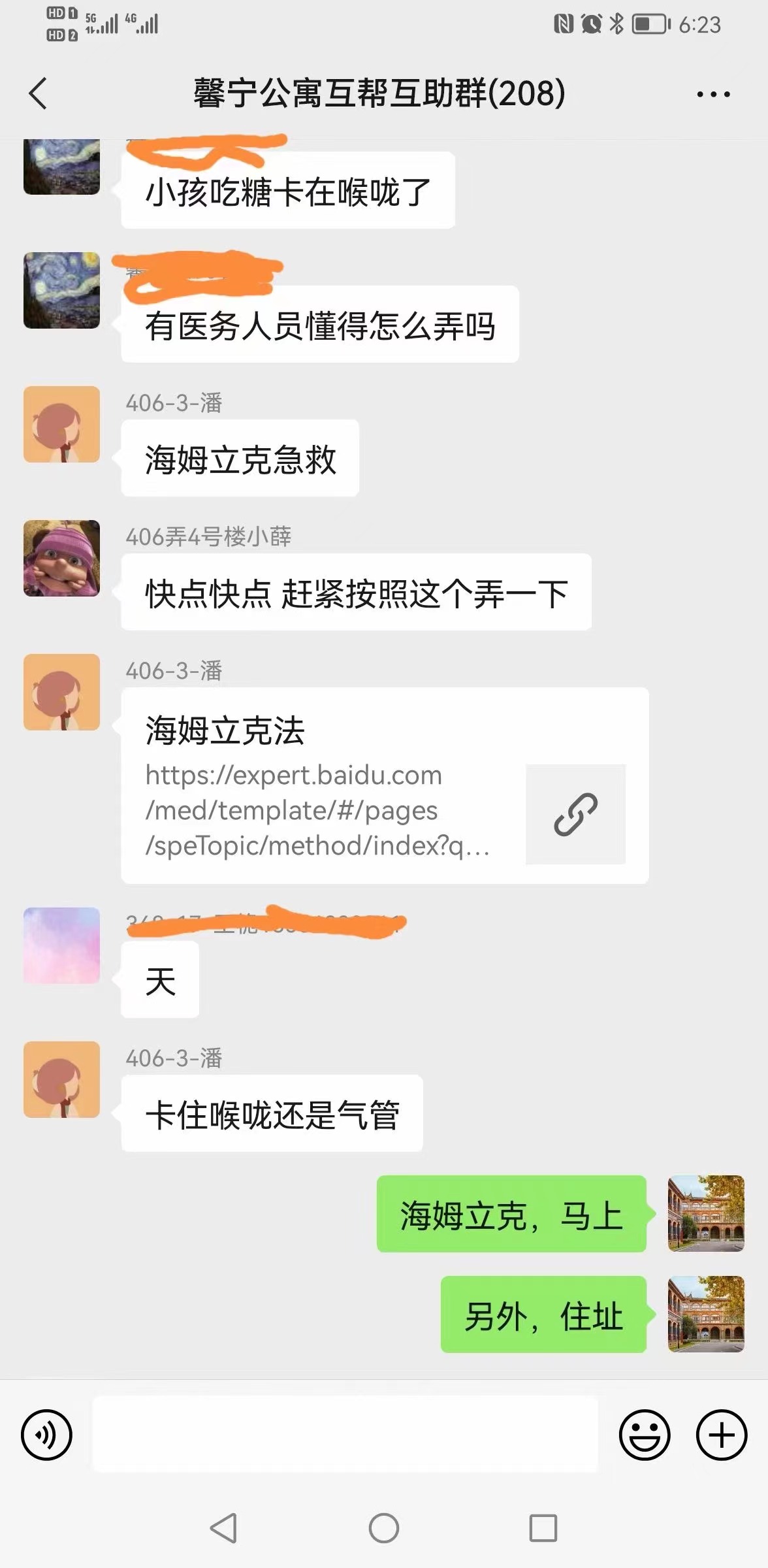
Task: Open the plus attachment menu
Action: (x=721, y=1435)
